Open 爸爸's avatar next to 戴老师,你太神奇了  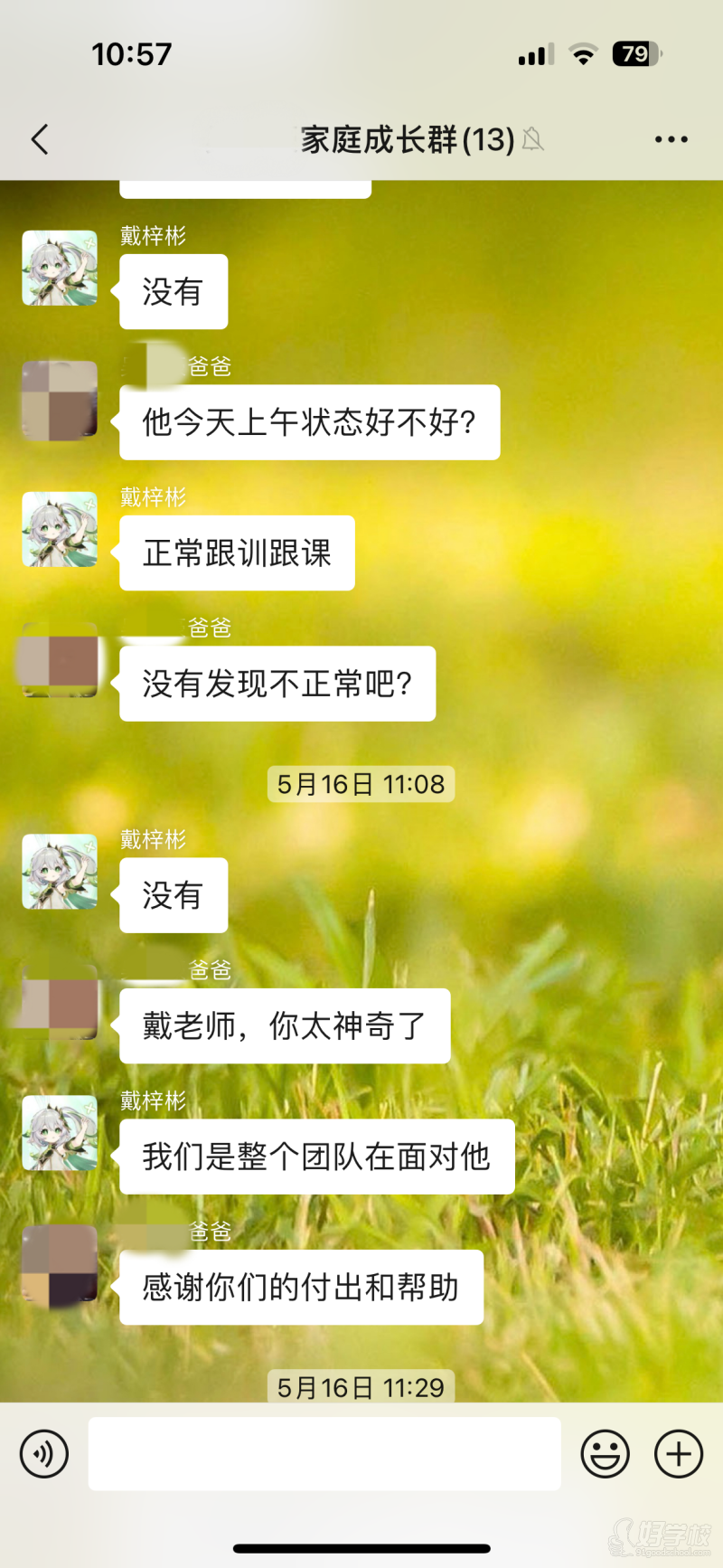[60, 1002]
